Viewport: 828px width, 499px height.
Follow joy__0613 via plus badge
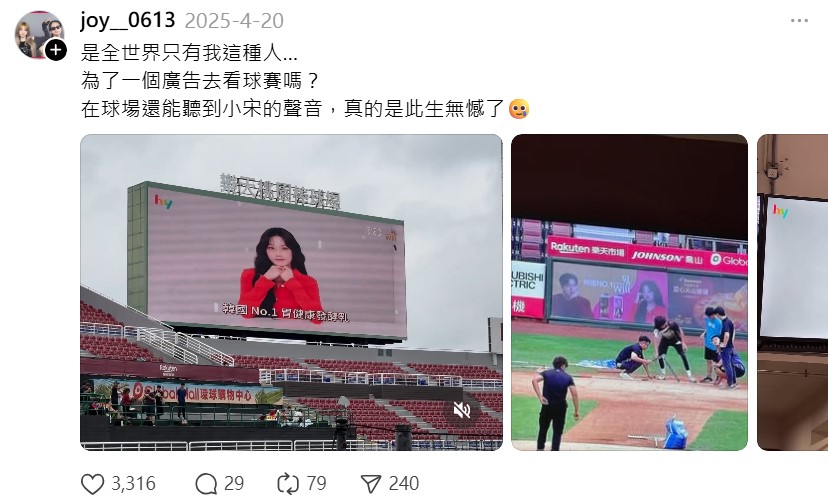56,49
